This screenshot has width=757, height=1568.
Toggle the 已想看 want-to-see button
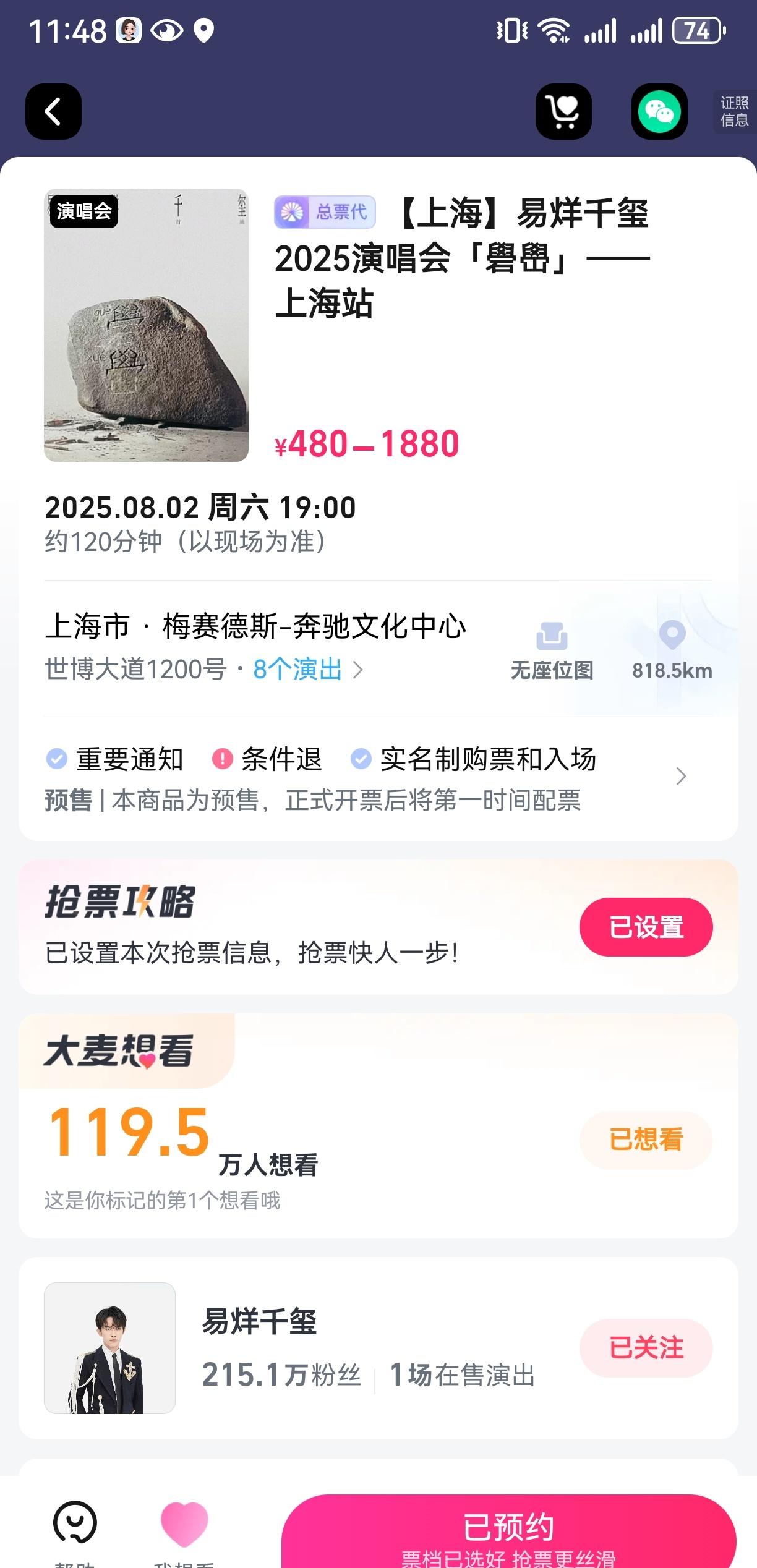(x=646, y=1140)
